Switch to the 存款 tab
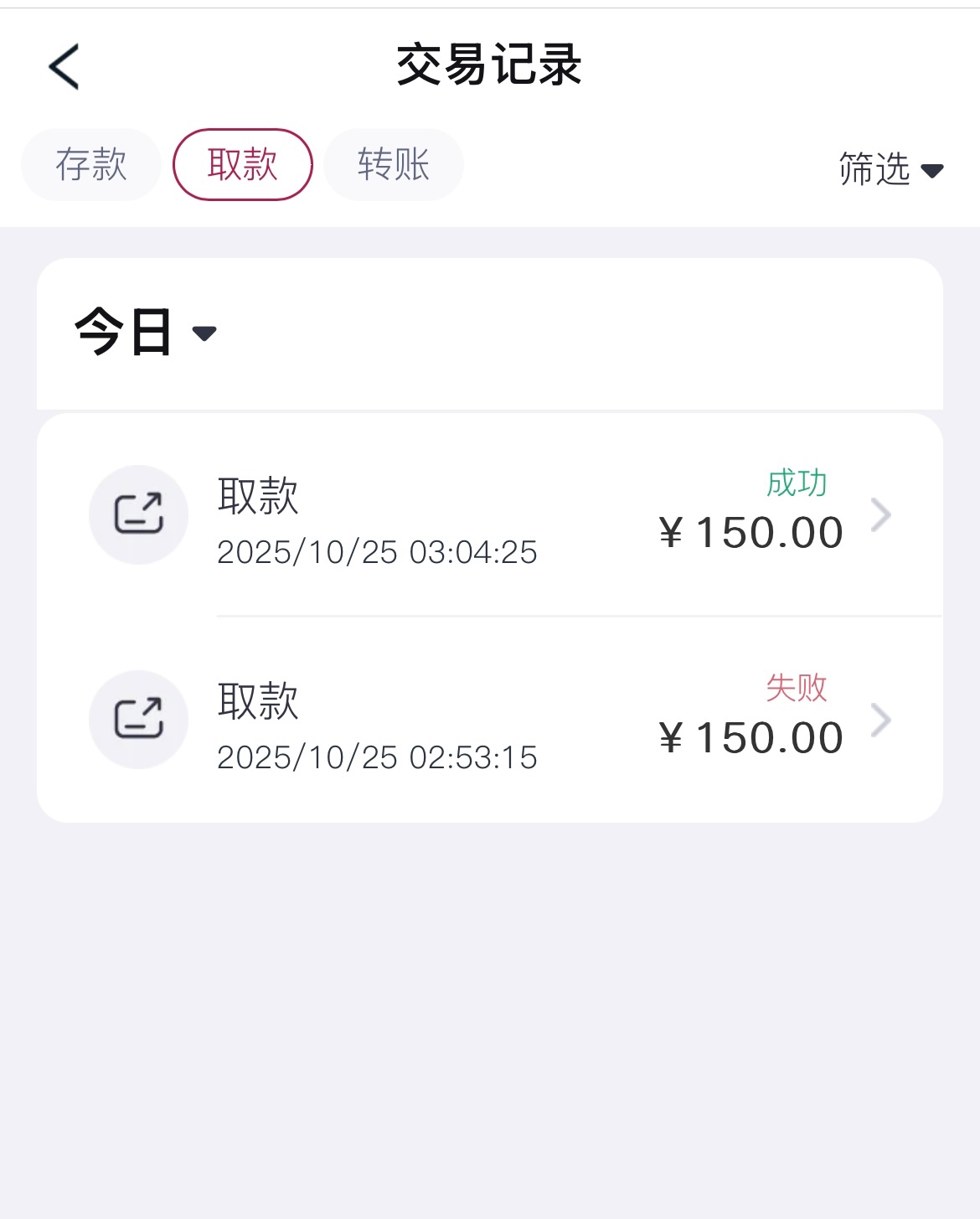The height and width of the screenshot is (1219, 980). 91,164
